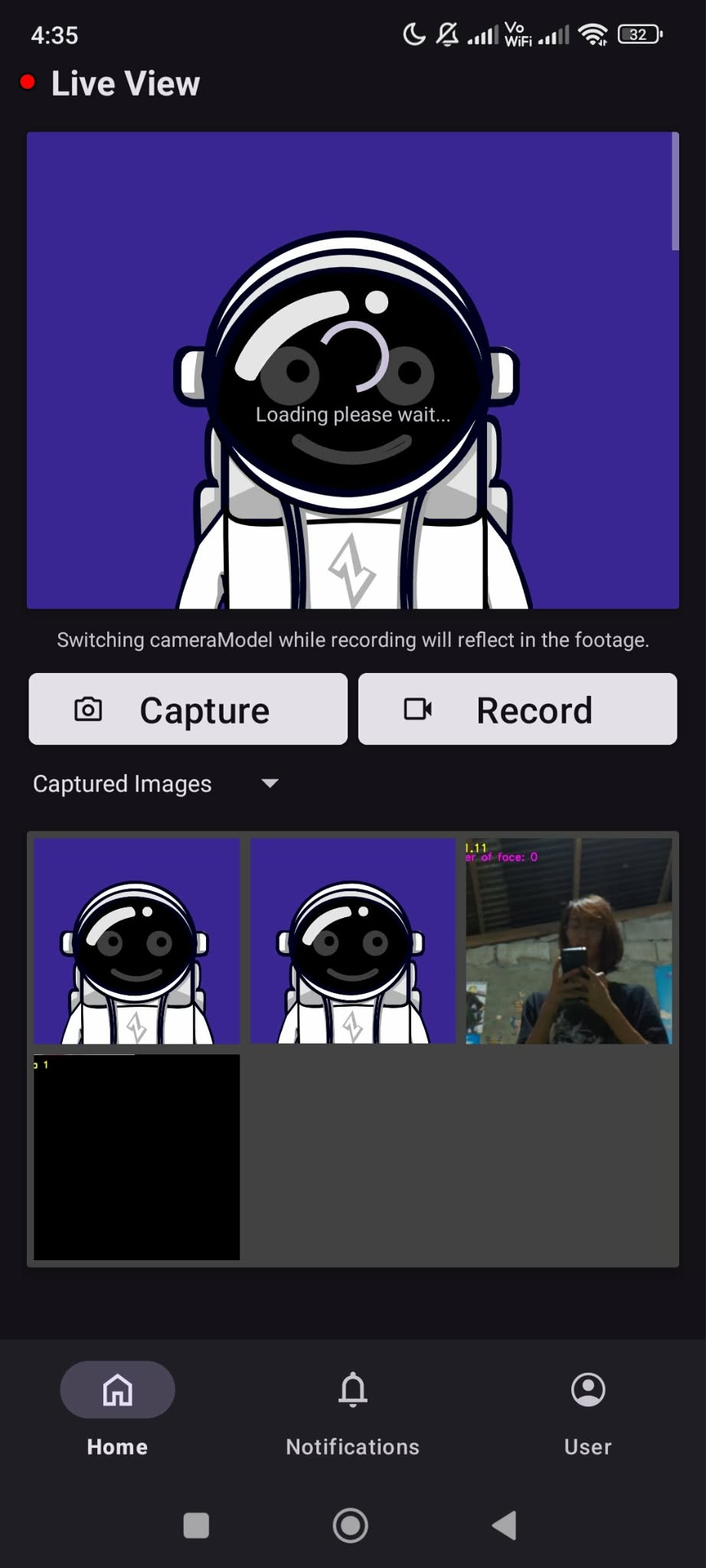706x1568 pixels.
Task: Capture an image from the live view
Action: (x=188, y=709)
